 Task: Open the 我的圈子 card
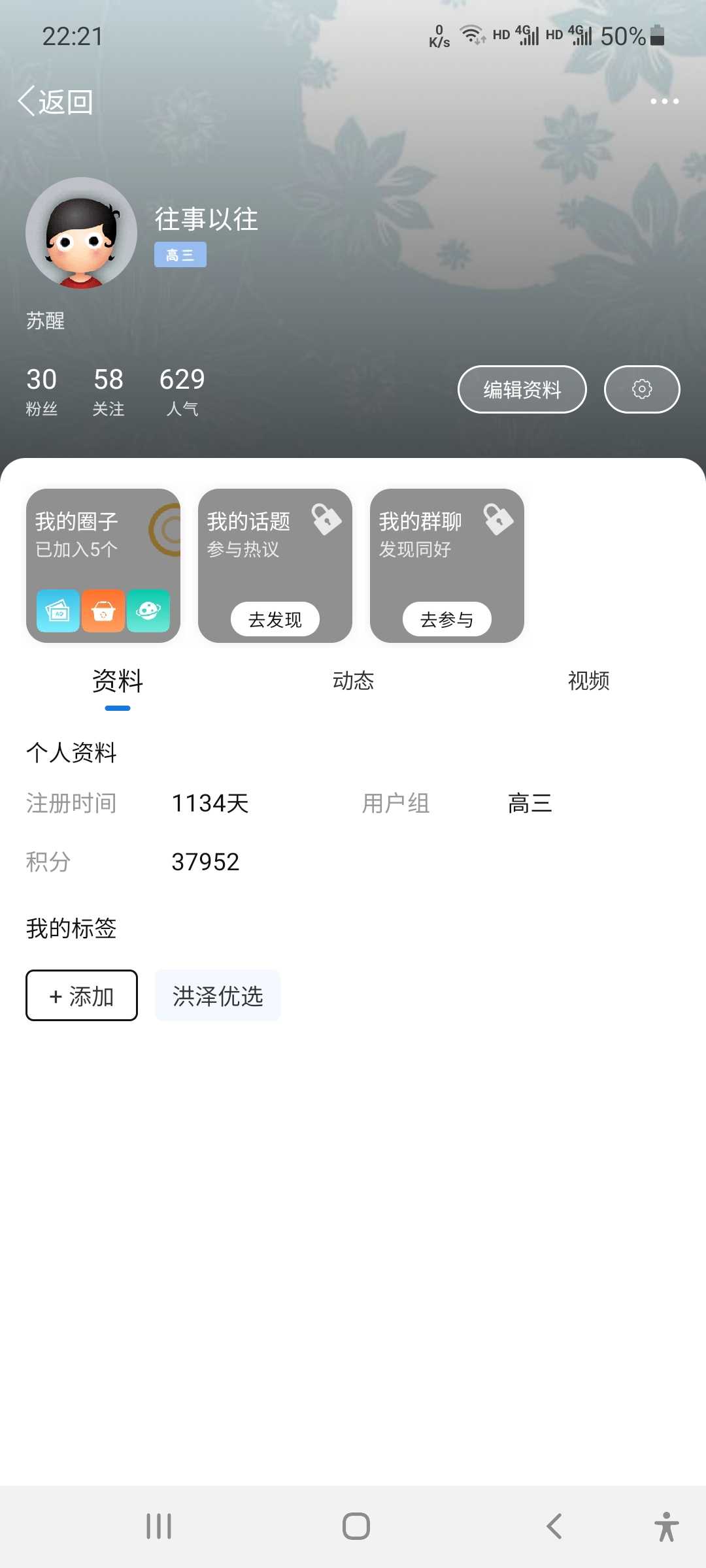[103, 566]
